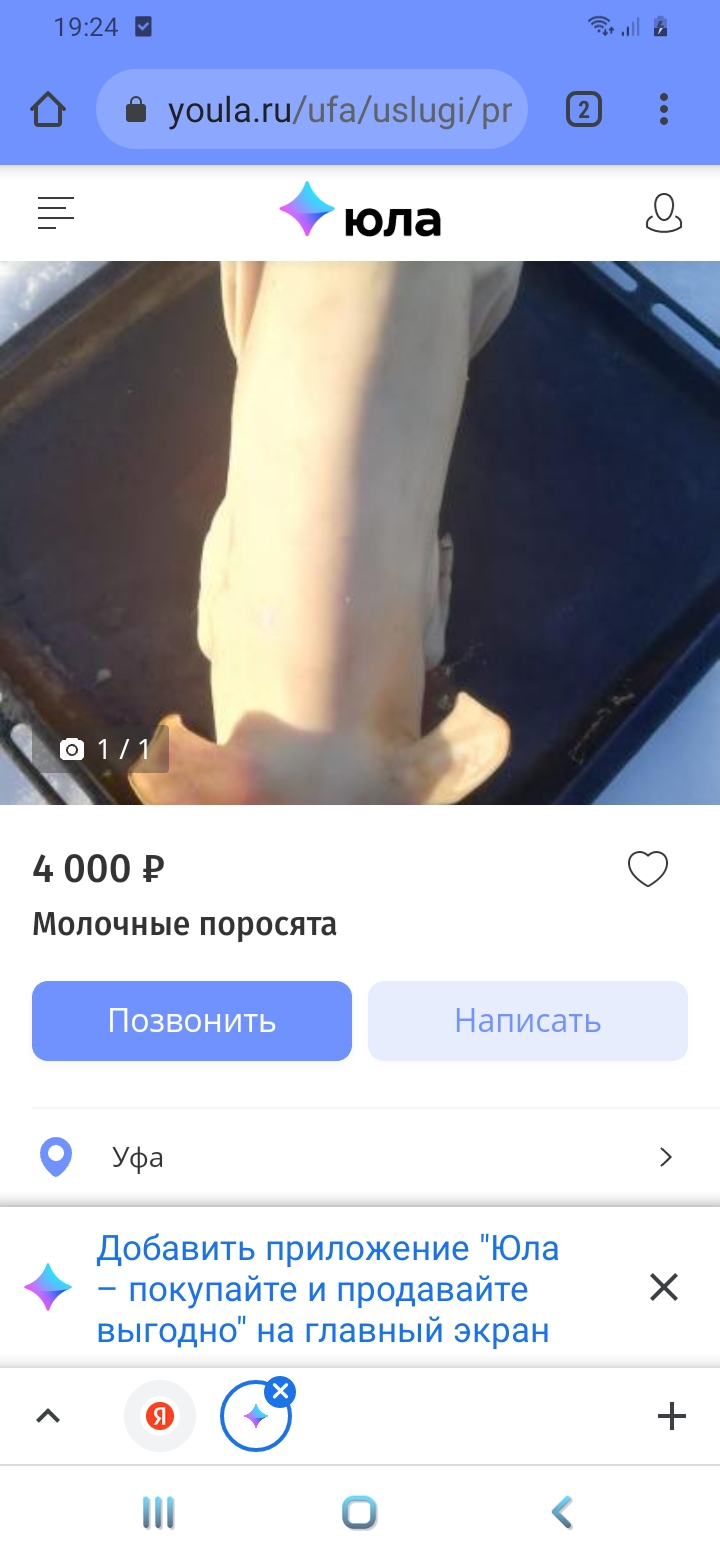This screenshot has width=720, height=1560.
Task: Open a new browser tab
Action: click(671, 1416)
